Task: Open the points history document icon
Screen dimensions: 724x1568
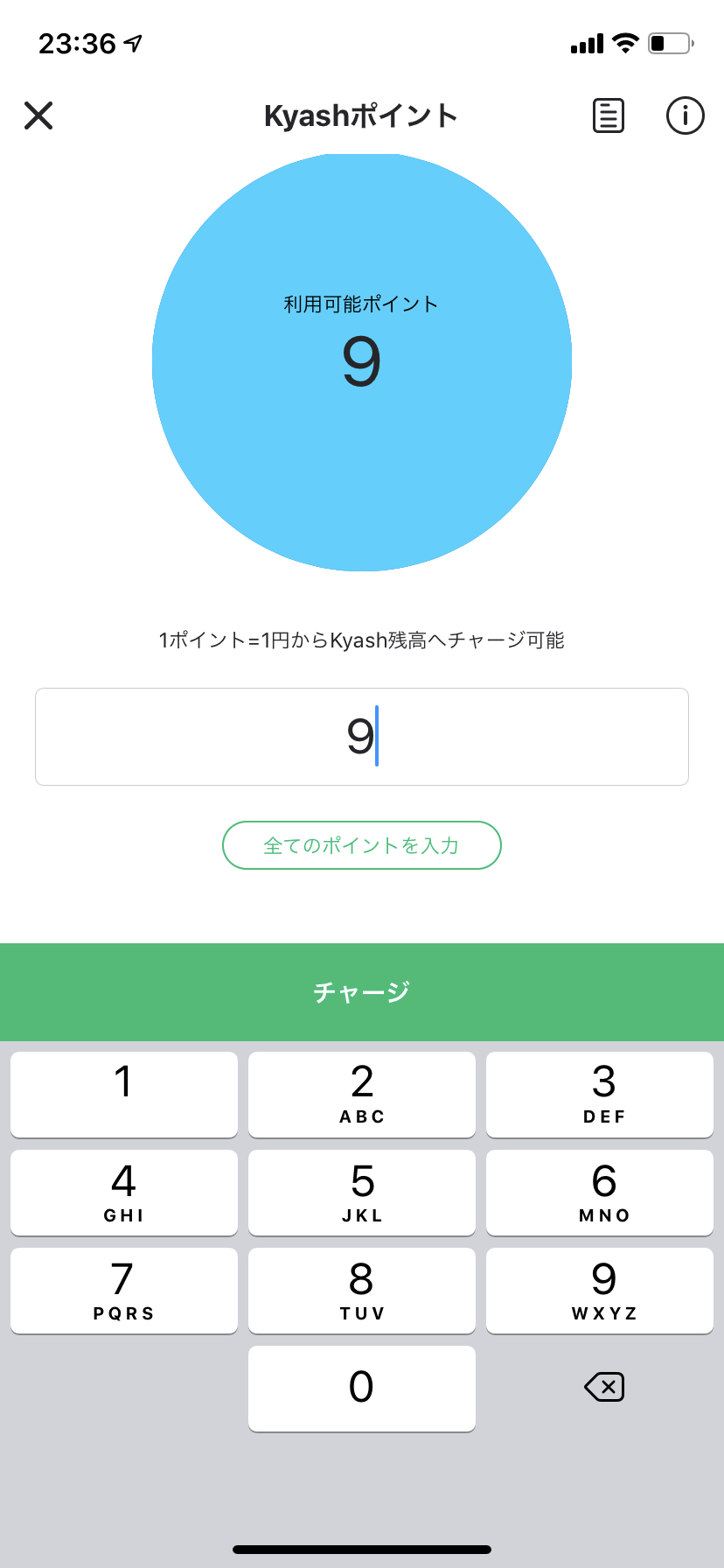Action: pyautogui.click(x=609, y=115)
